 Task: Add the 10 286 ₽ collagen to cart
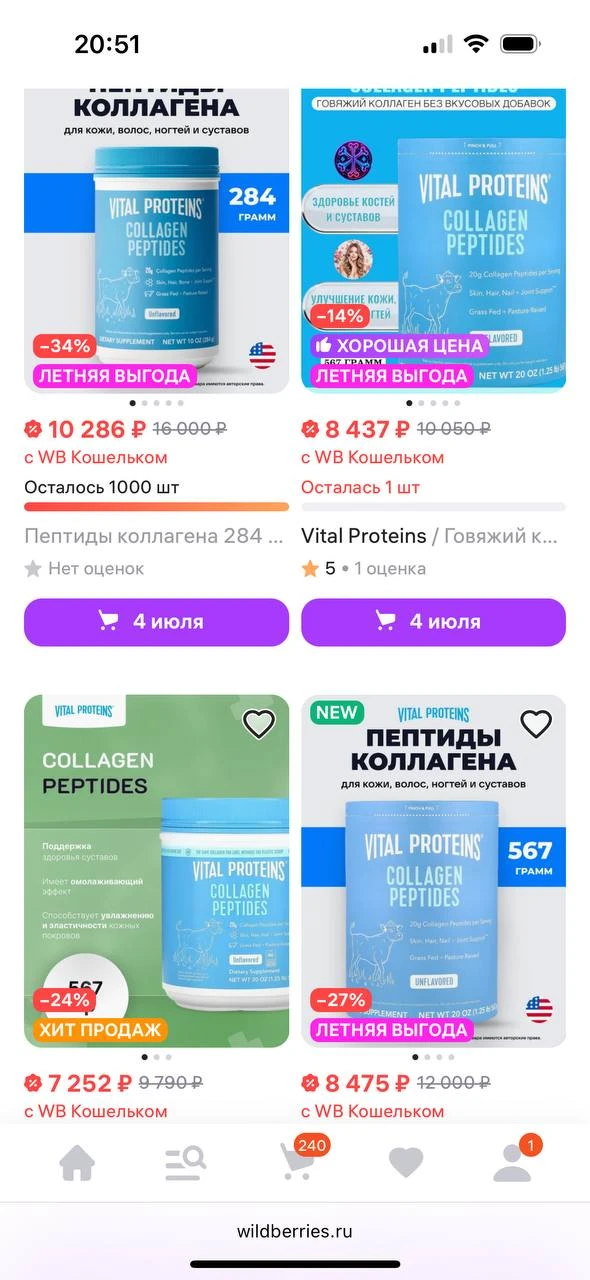pyautogui.click(x=156, y=622)
